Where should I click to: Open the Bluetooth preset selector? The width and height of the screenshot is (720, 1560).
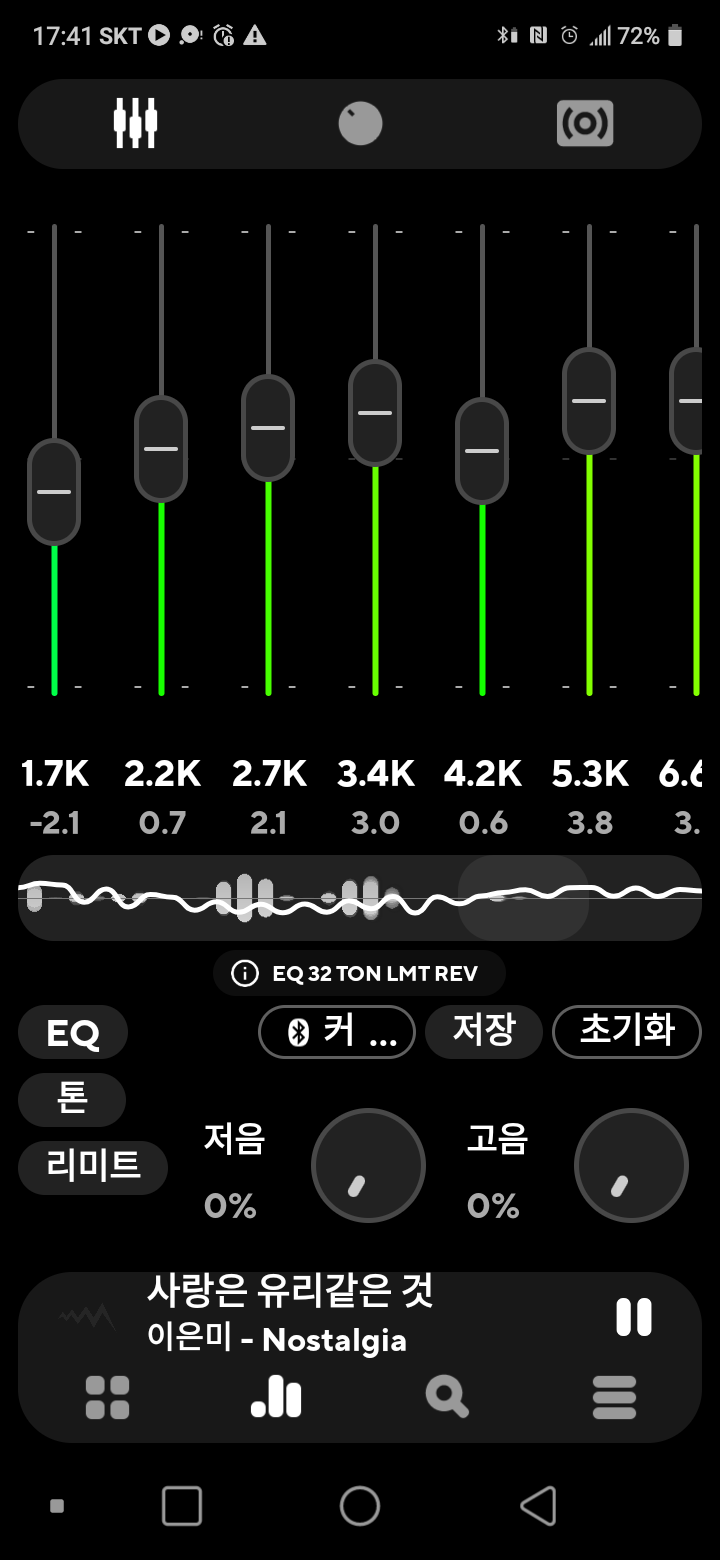point(337,1031)
